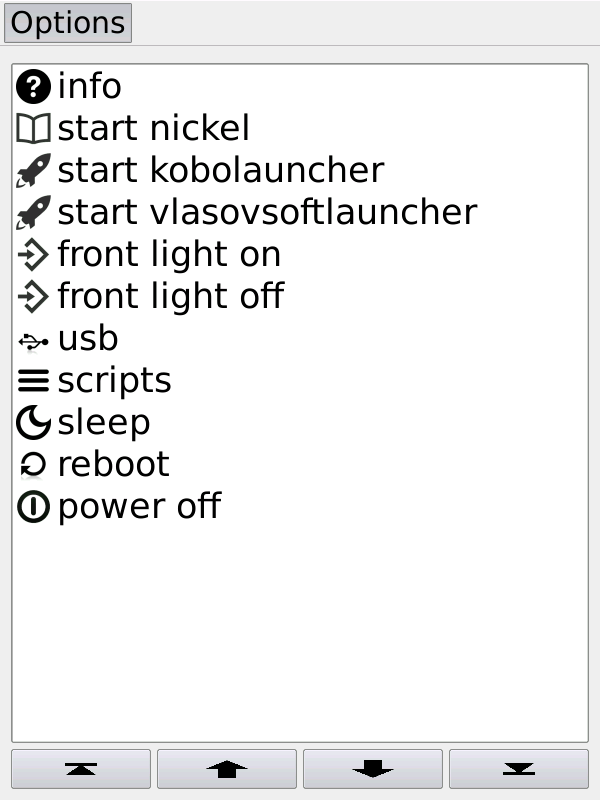Jump to bottom of list button
This screenshot has height=800, width=600.
click(519, 769)
